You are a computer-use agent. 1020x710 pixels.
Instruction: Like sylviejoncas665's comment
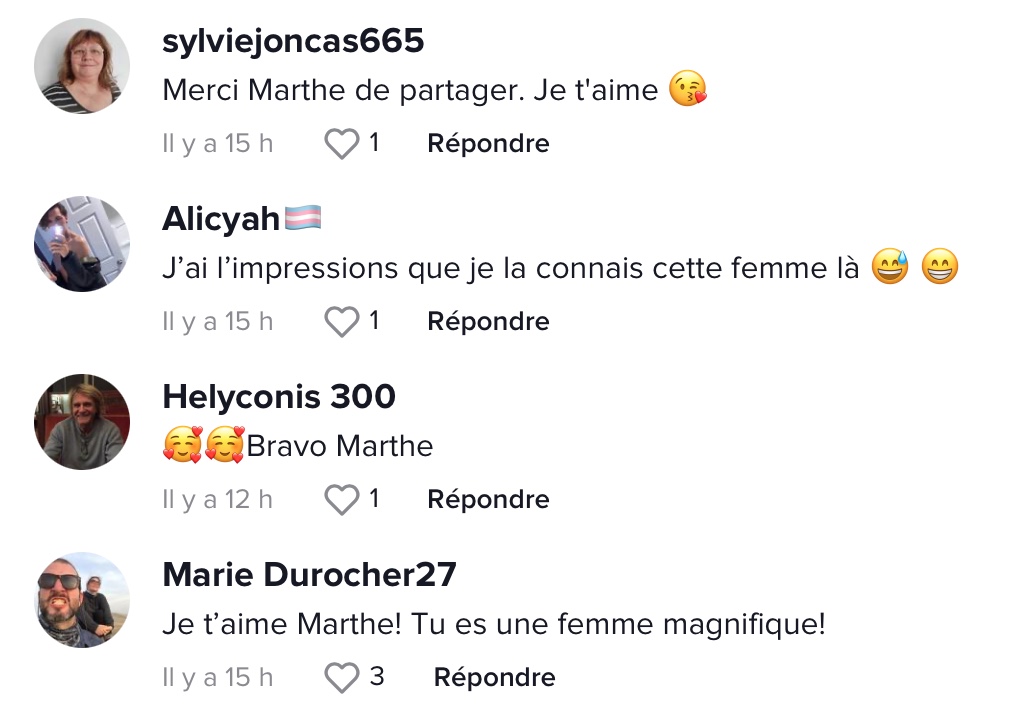click(342, 144)
